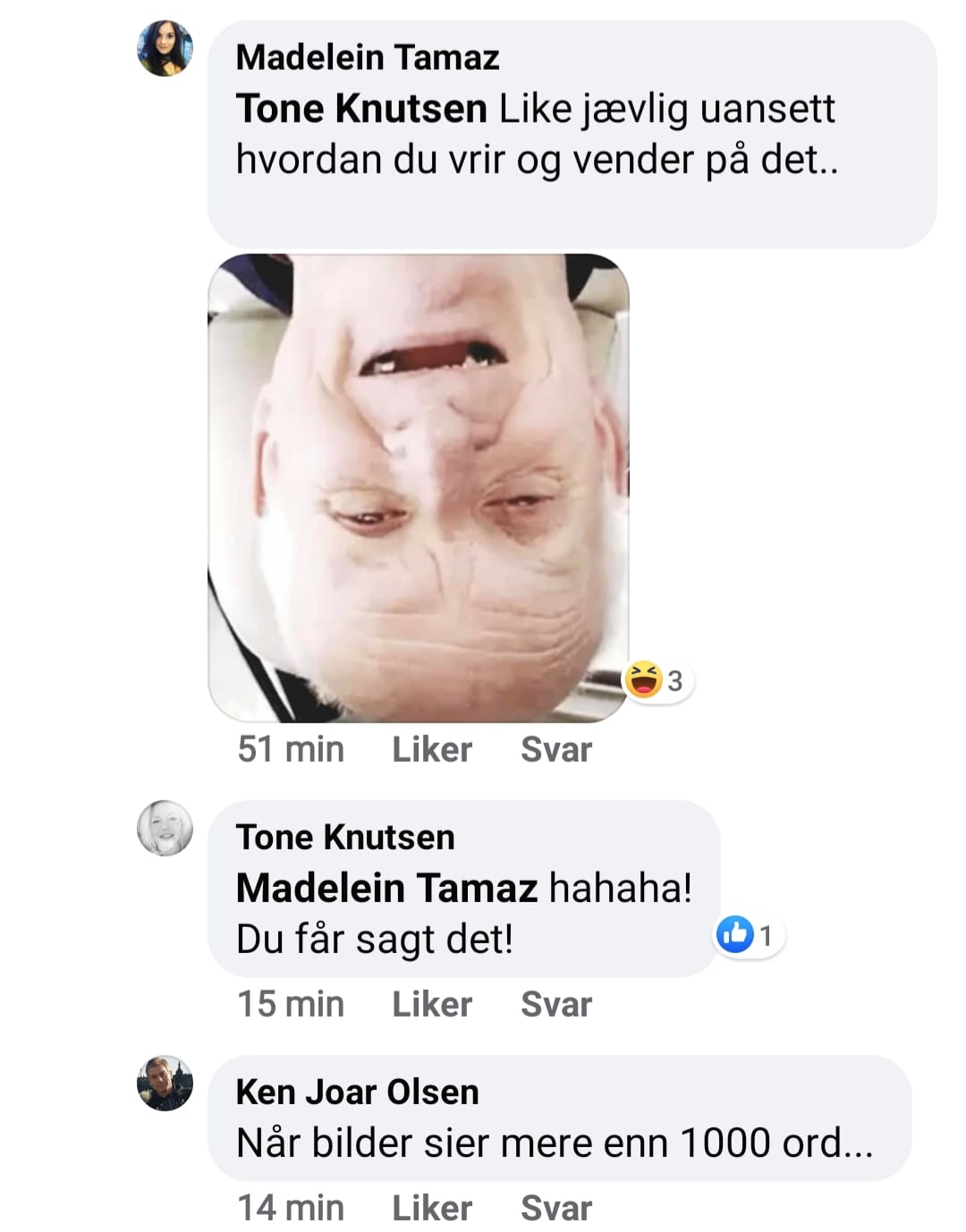Reply to Madelein Tamaz's comment
Image resolution: width=966 pixels, height=1232 pixels.
pyautogui.click(x=555, y=749)
